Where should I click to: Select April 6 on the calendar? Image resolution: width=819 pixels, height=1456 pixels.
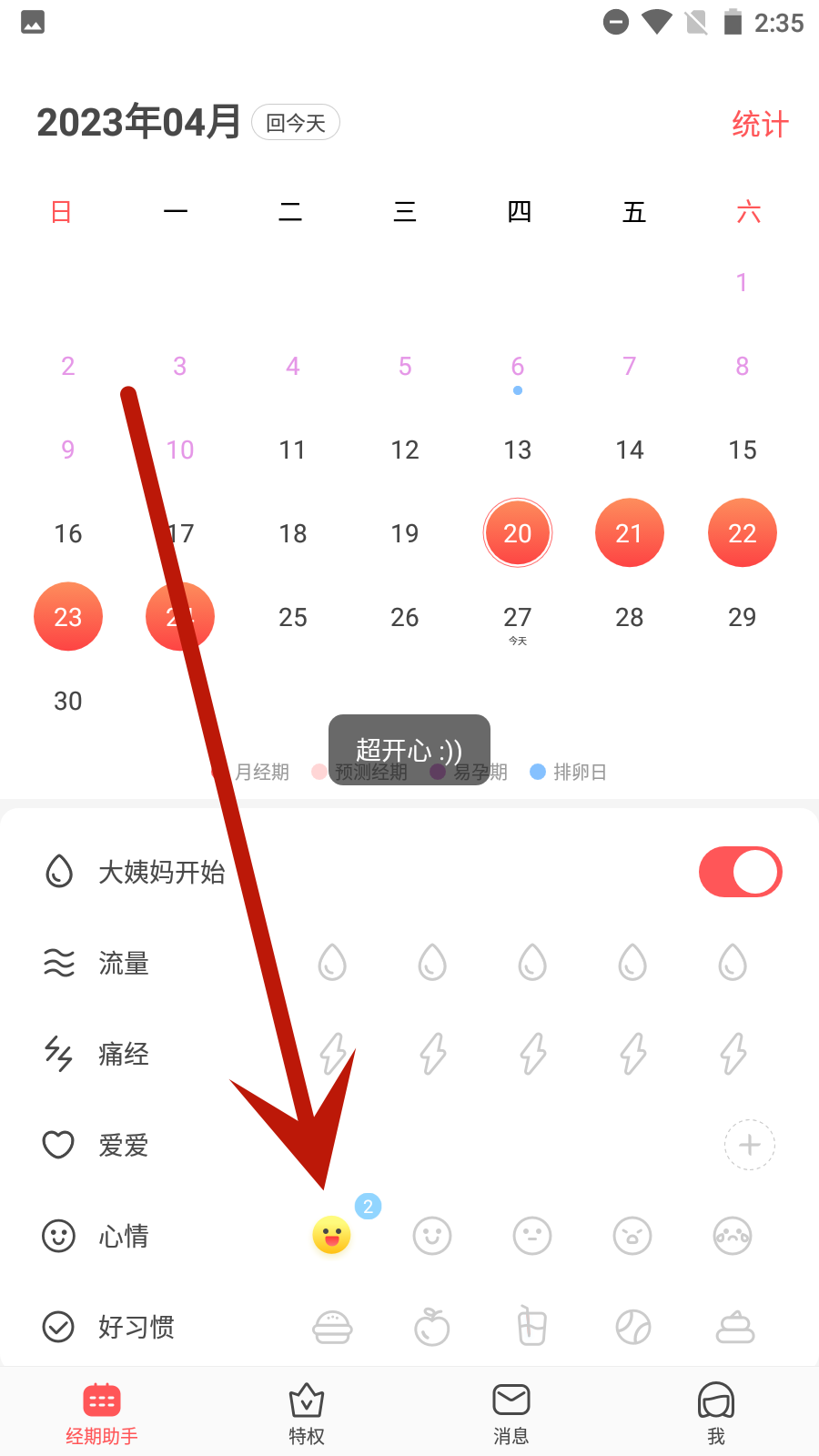517,368
